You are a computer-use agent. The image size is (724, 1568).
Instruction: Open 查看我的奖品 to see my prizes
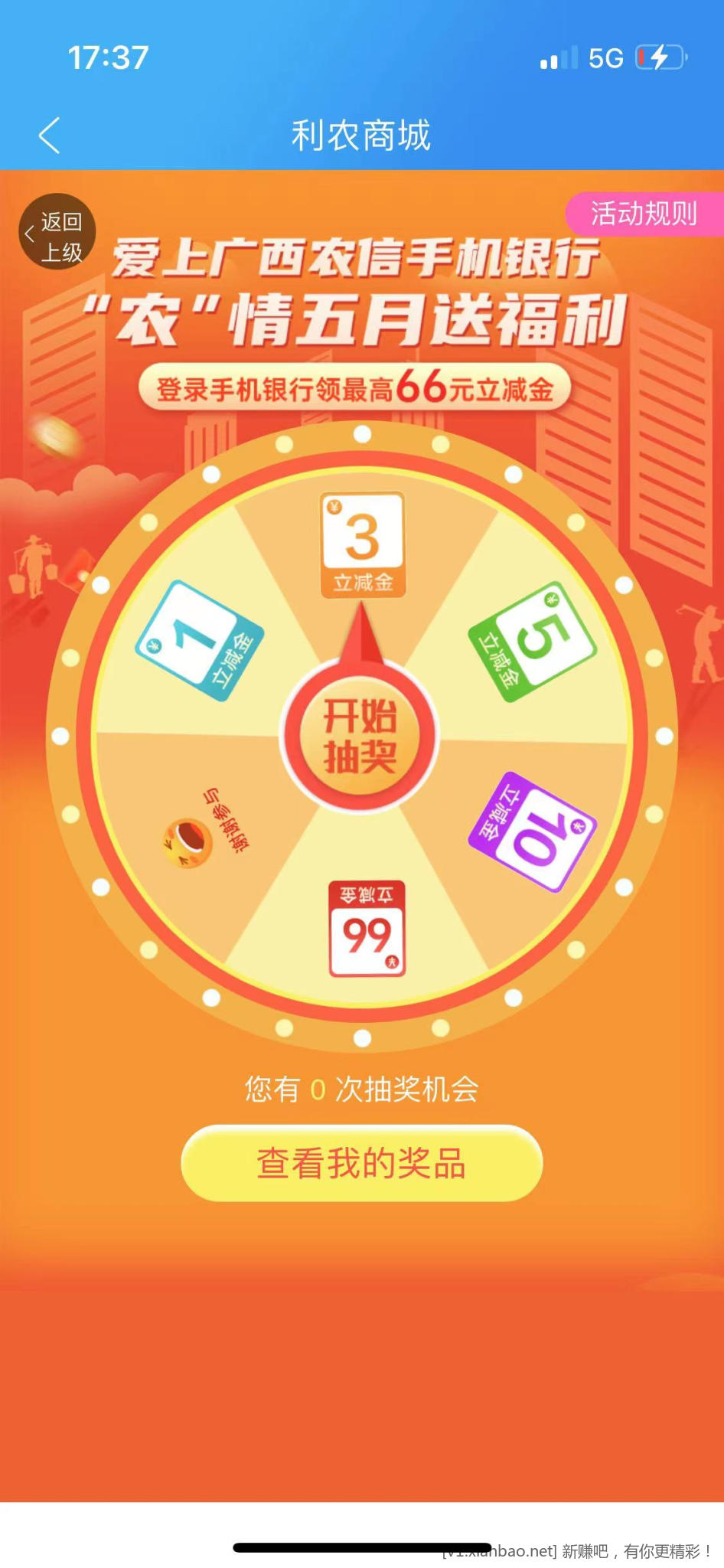[361, 1163]
